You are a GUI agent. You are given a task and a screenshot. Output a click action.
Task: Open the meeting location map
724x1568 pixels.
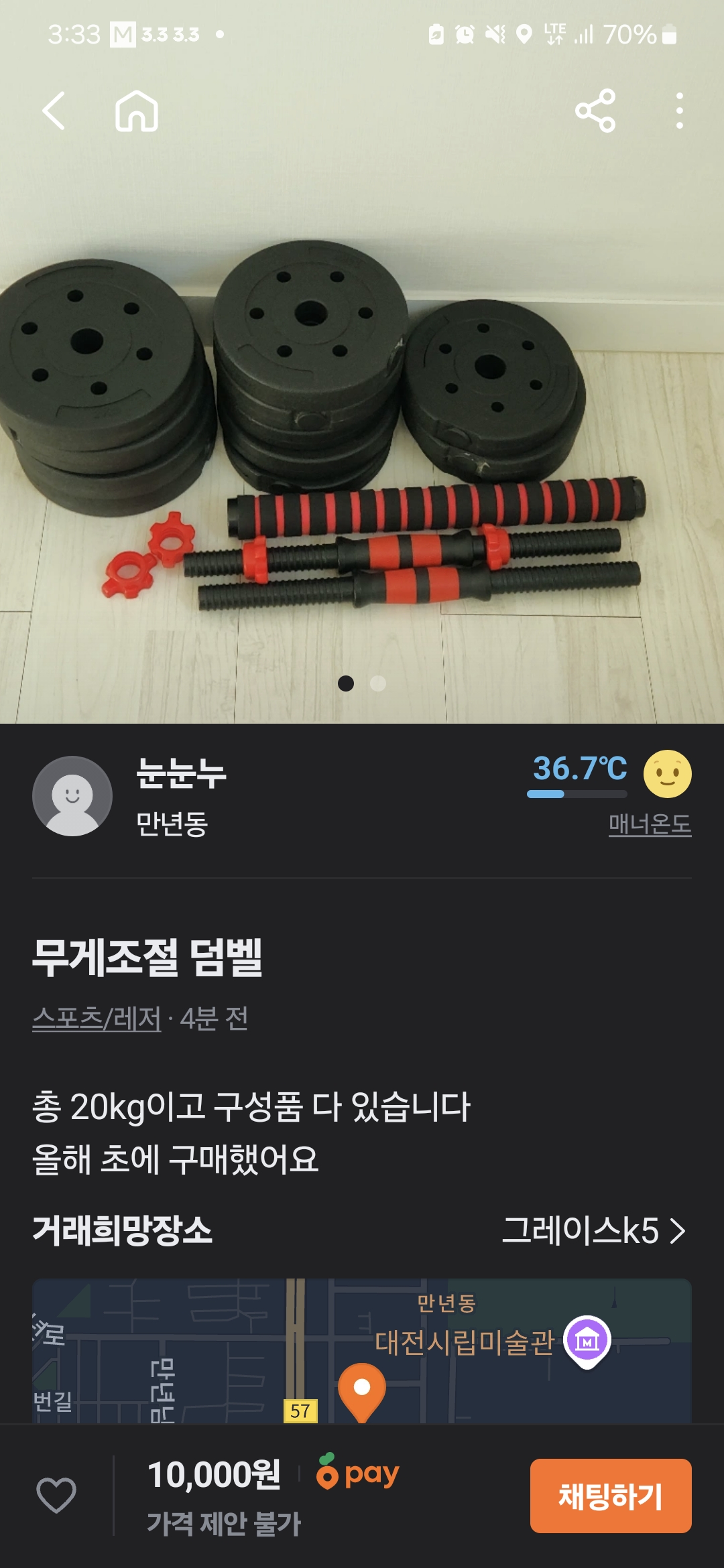[362, 1350]
